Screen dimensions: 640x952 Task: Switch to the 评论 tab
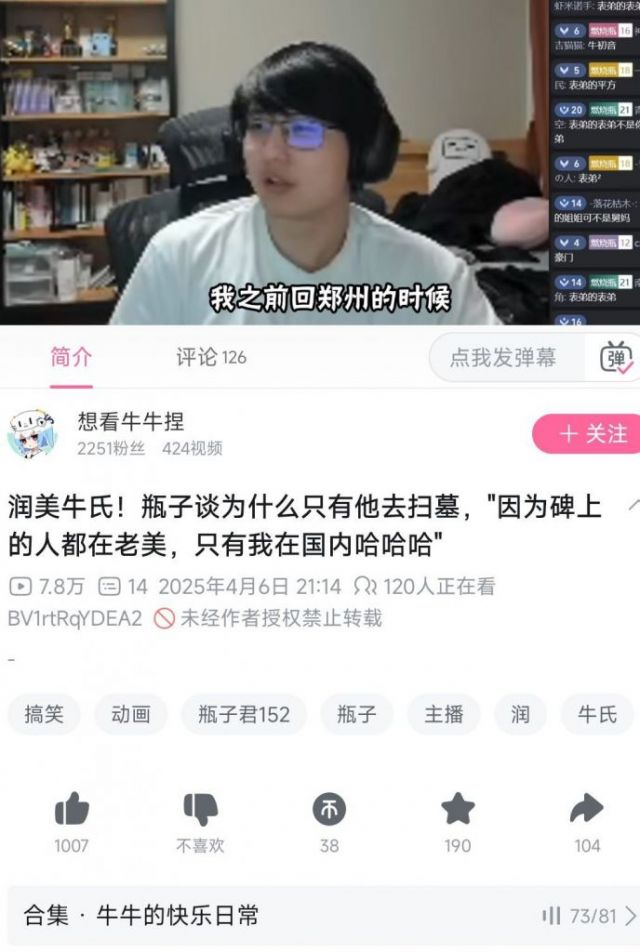[x=210, y=357]
